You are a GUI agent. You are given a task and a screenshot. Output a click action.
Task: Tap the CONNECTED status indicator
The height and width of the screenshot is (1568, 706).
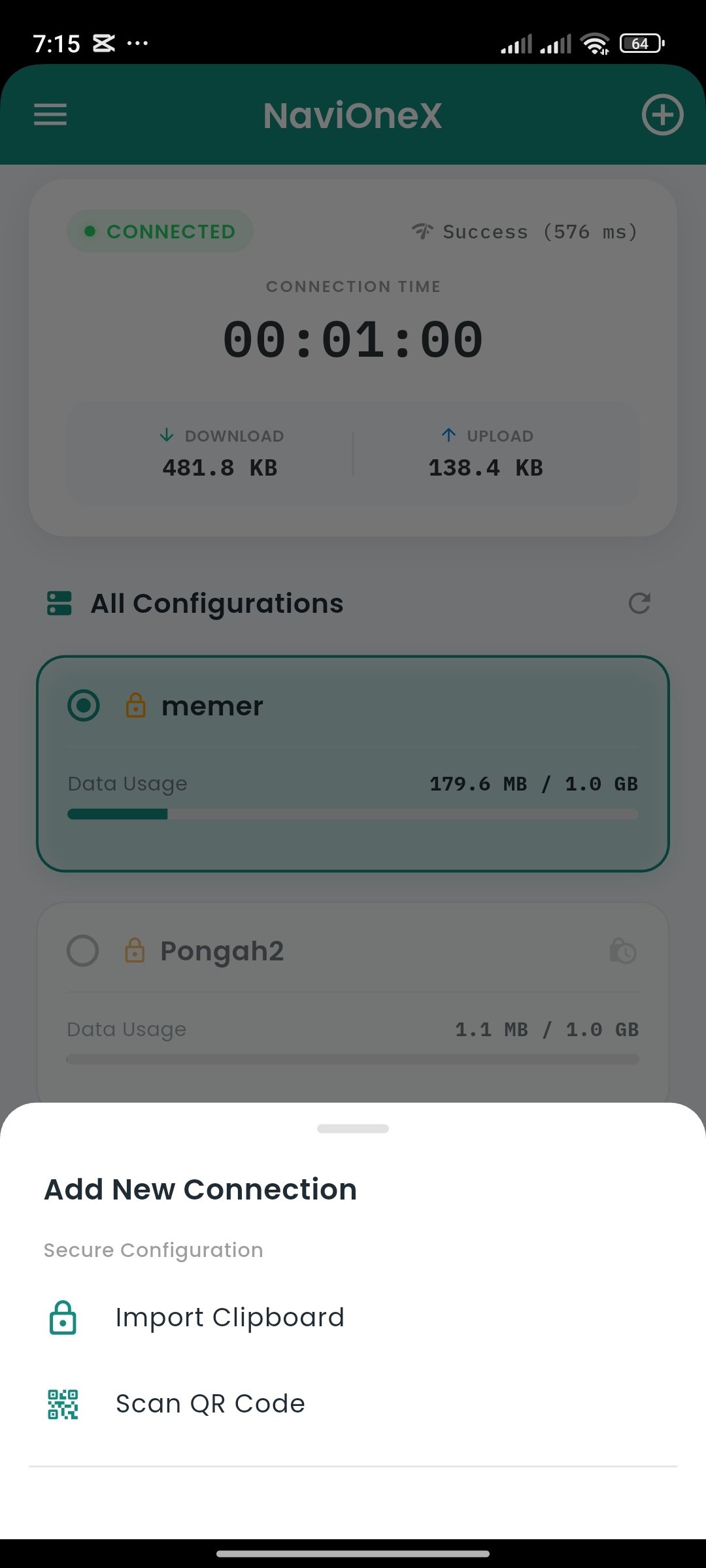point(160,231)
